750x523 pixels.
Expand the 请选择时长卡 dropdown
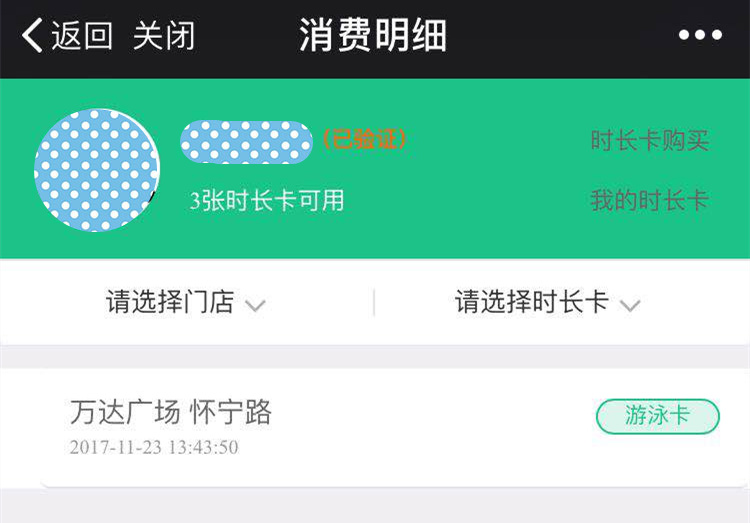(x=547, y=302)
